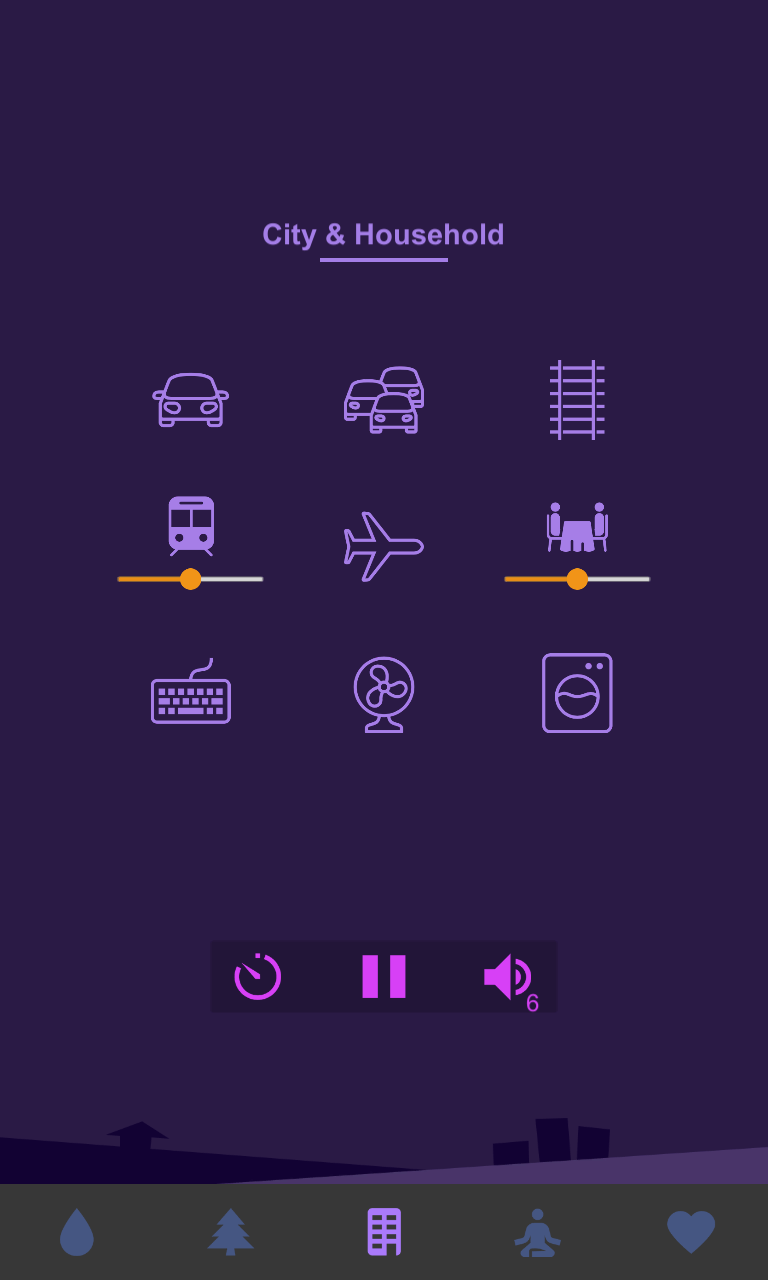Enable the keyboard typing sound
This screenshot has height=1280, width=768.
click(191, 692)
